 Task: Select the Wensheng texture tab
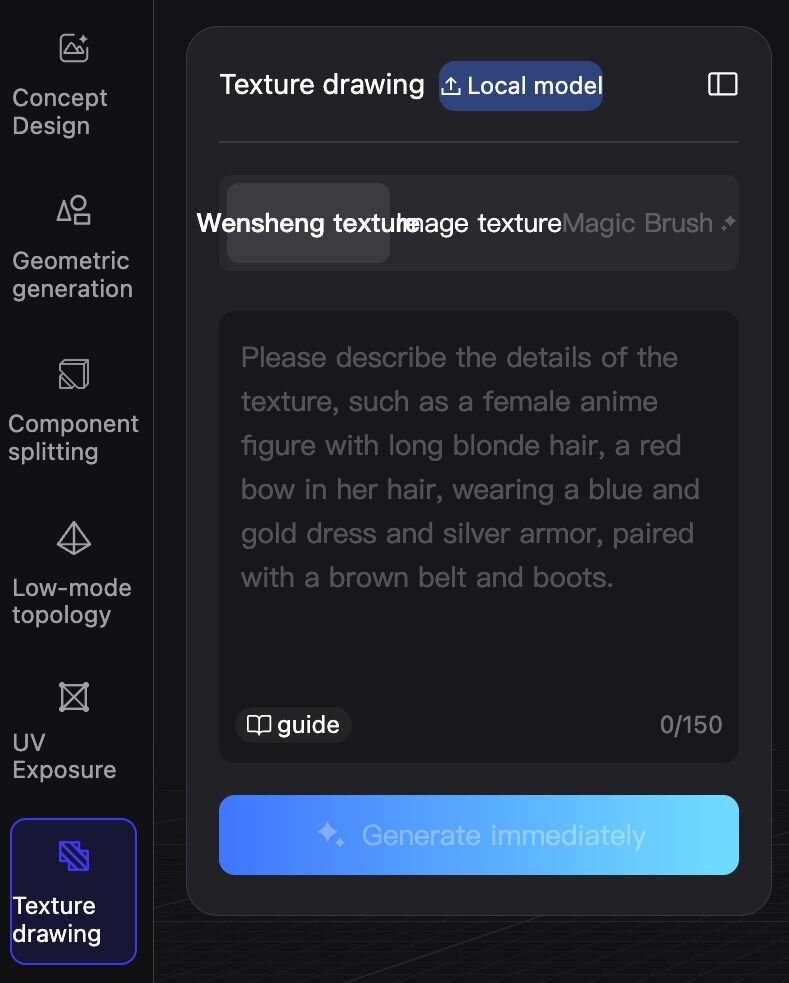pyautogui.click(x=308, y=223)
